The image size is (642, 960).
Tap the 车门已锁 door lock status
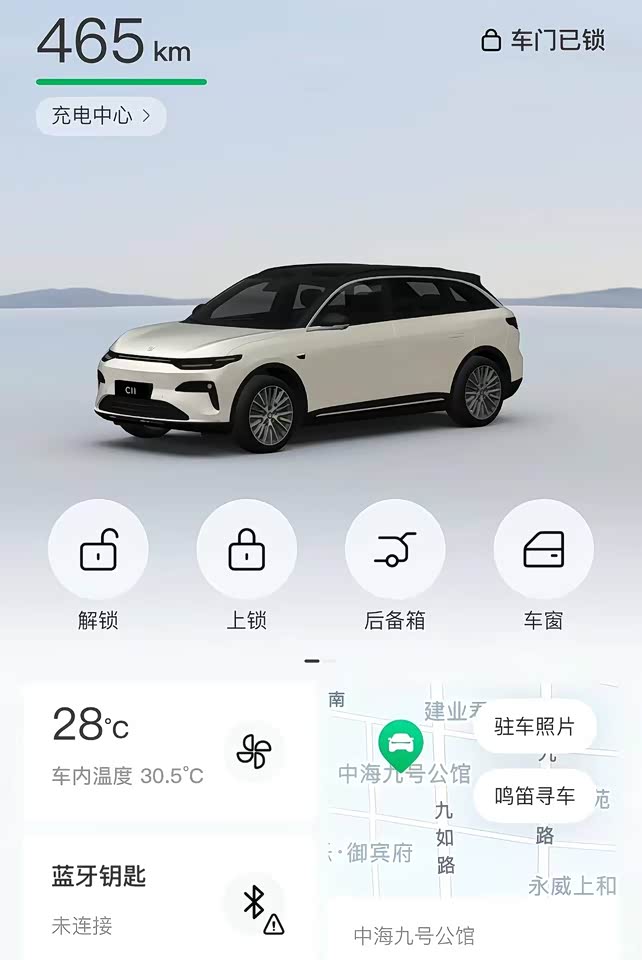click(x=544, y=40)
